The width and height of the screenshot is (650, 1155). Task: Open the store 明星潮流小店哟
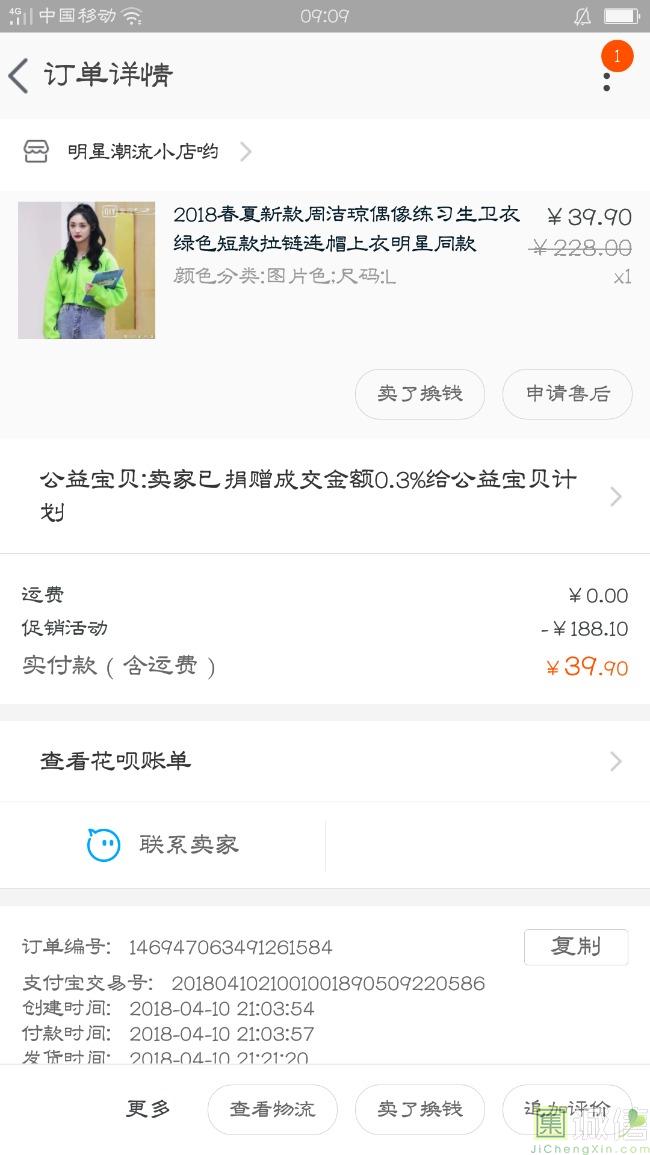coord(143,152)
